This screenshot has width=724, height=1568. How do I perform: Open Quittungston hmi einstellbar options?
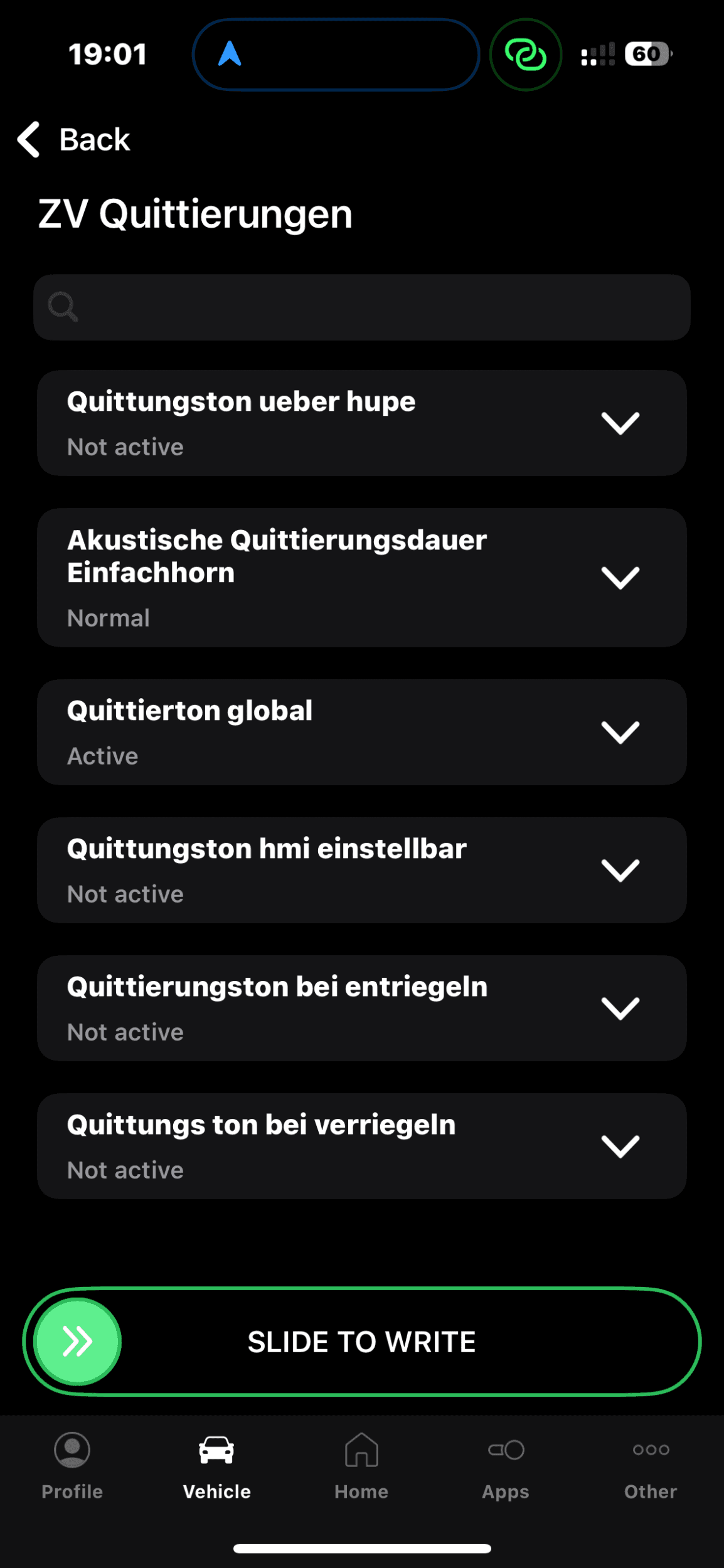[362, 871]
